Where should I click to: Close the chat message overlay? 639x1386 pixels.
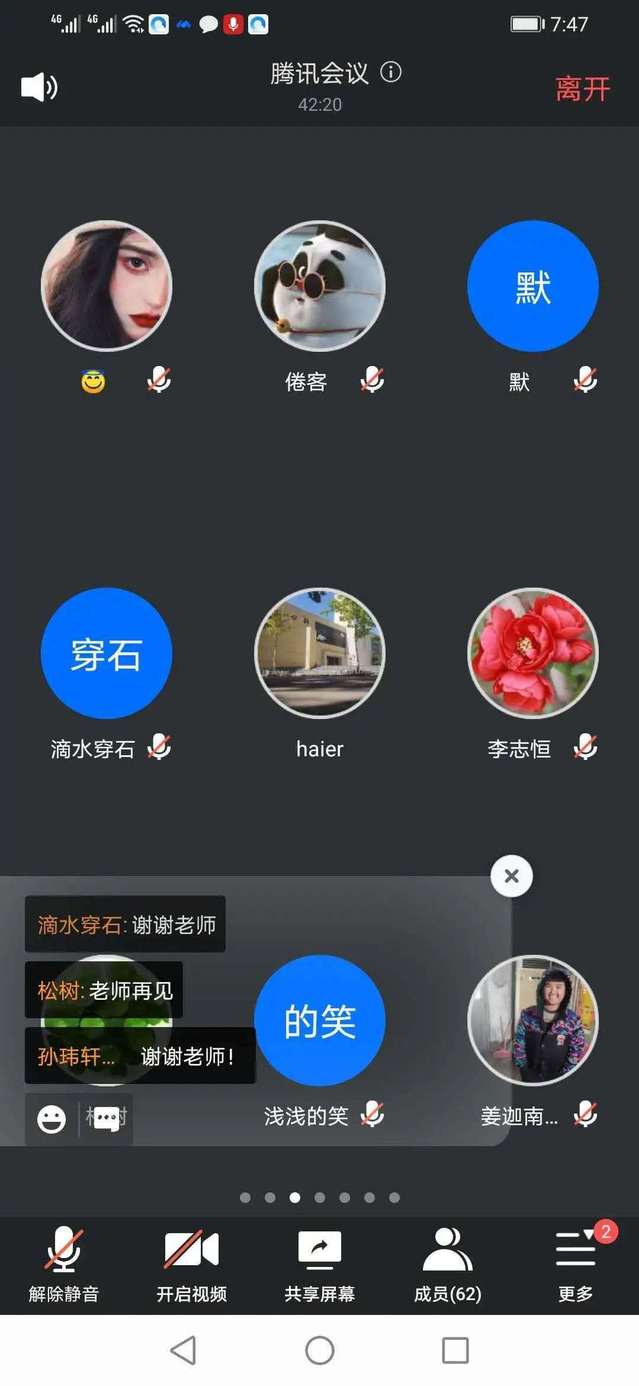tap(511, 876)
